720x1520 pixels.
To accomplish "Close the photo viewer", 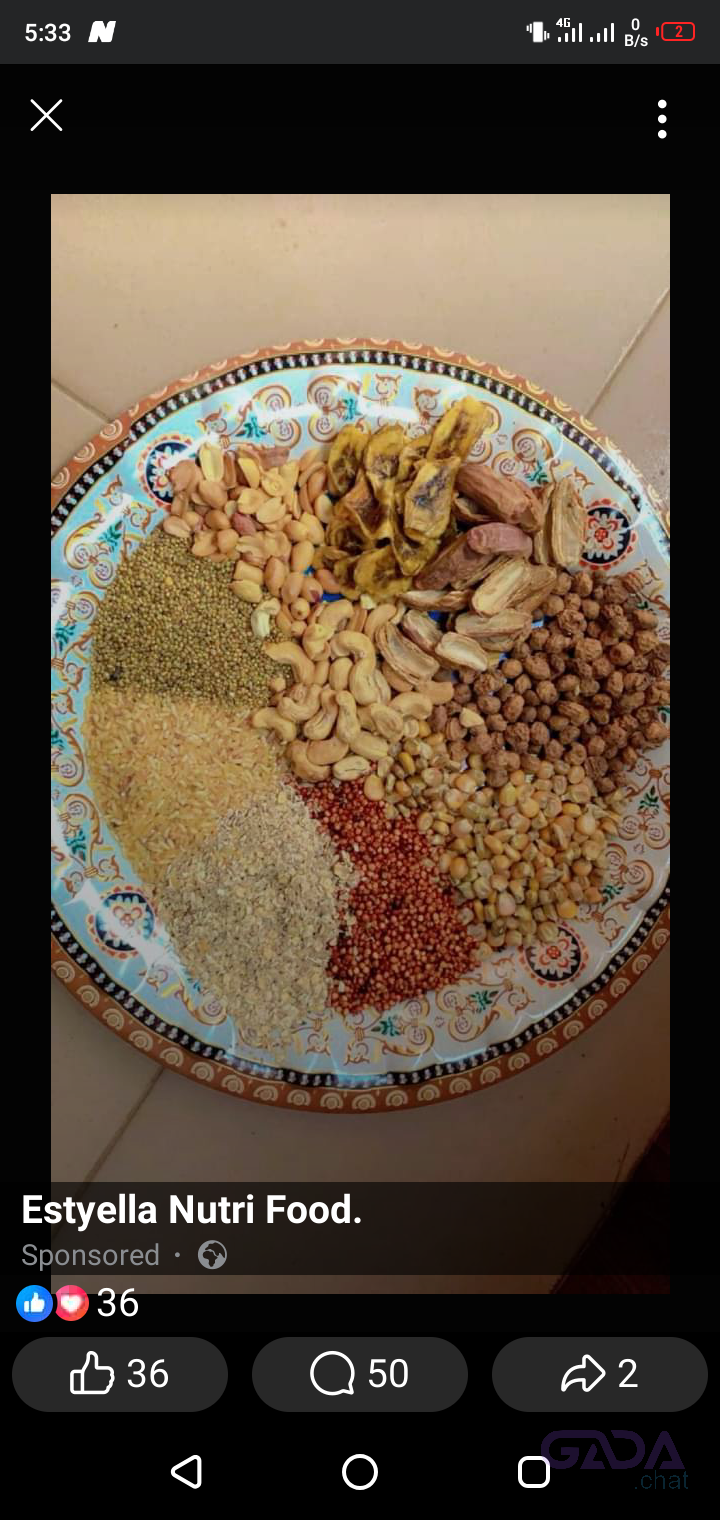I will pyautogui.click(x=46, y=116).
